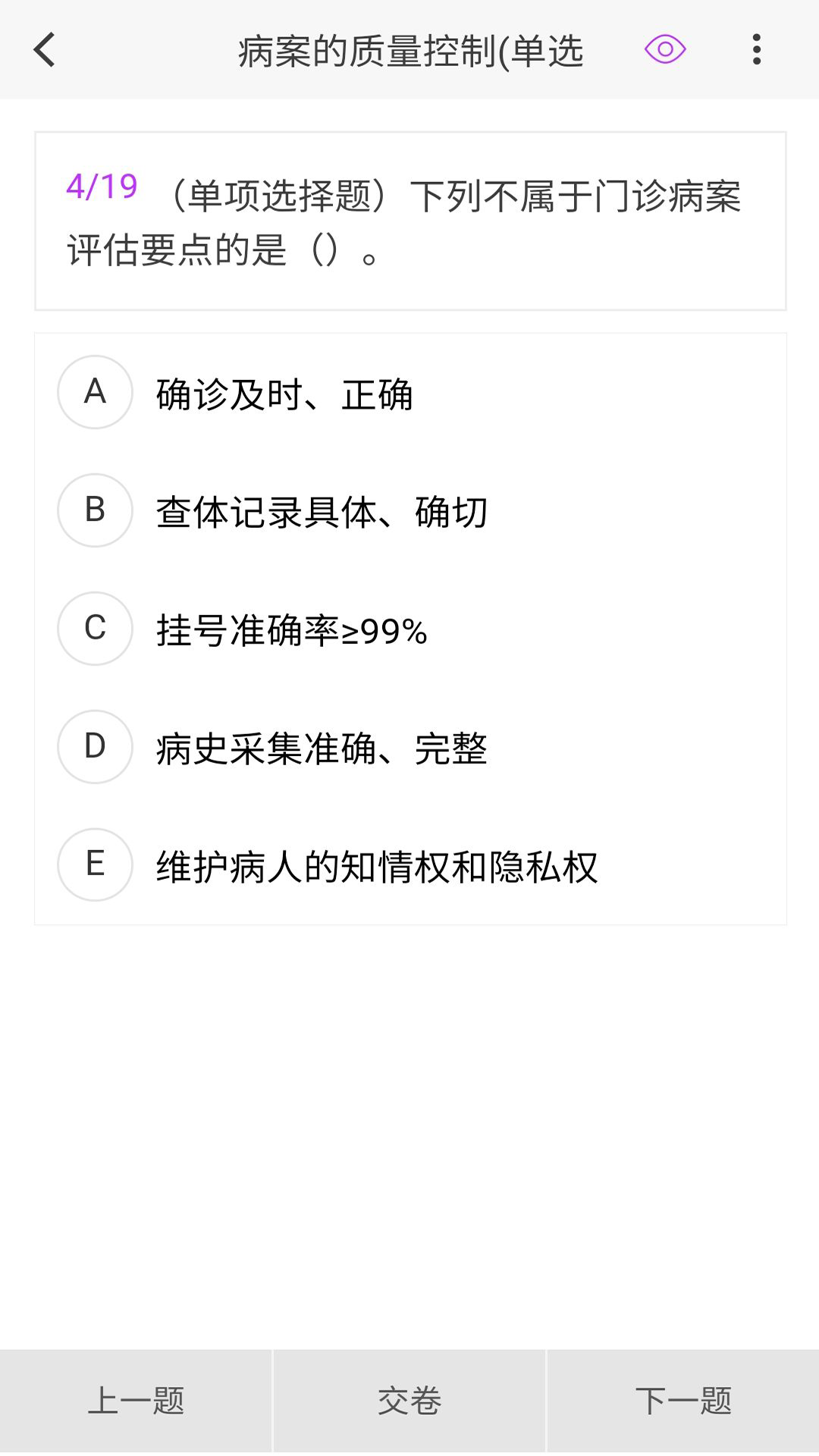Open the three-dot overflow menu
This screenshot has width=819, height=1456.
pos(756,50)
